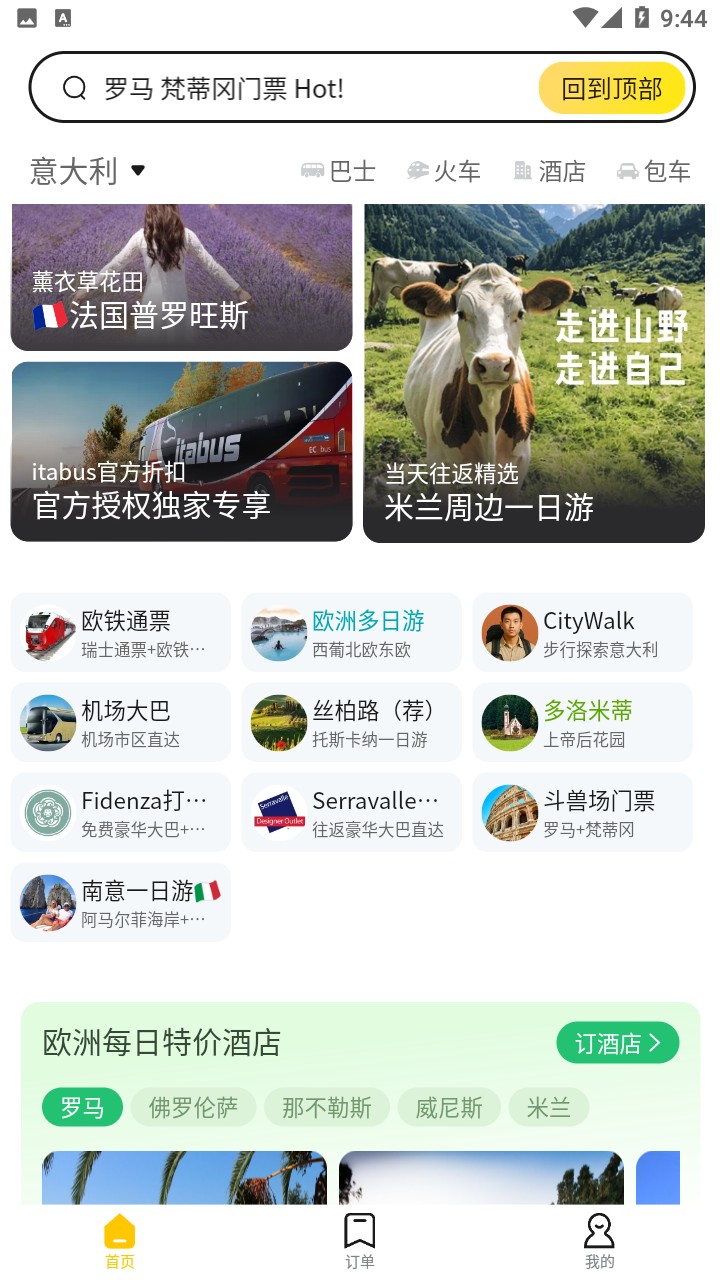Expand the 意大利 country dropdown
This screenshot has height=1280, width=720.
coord(88,170)
